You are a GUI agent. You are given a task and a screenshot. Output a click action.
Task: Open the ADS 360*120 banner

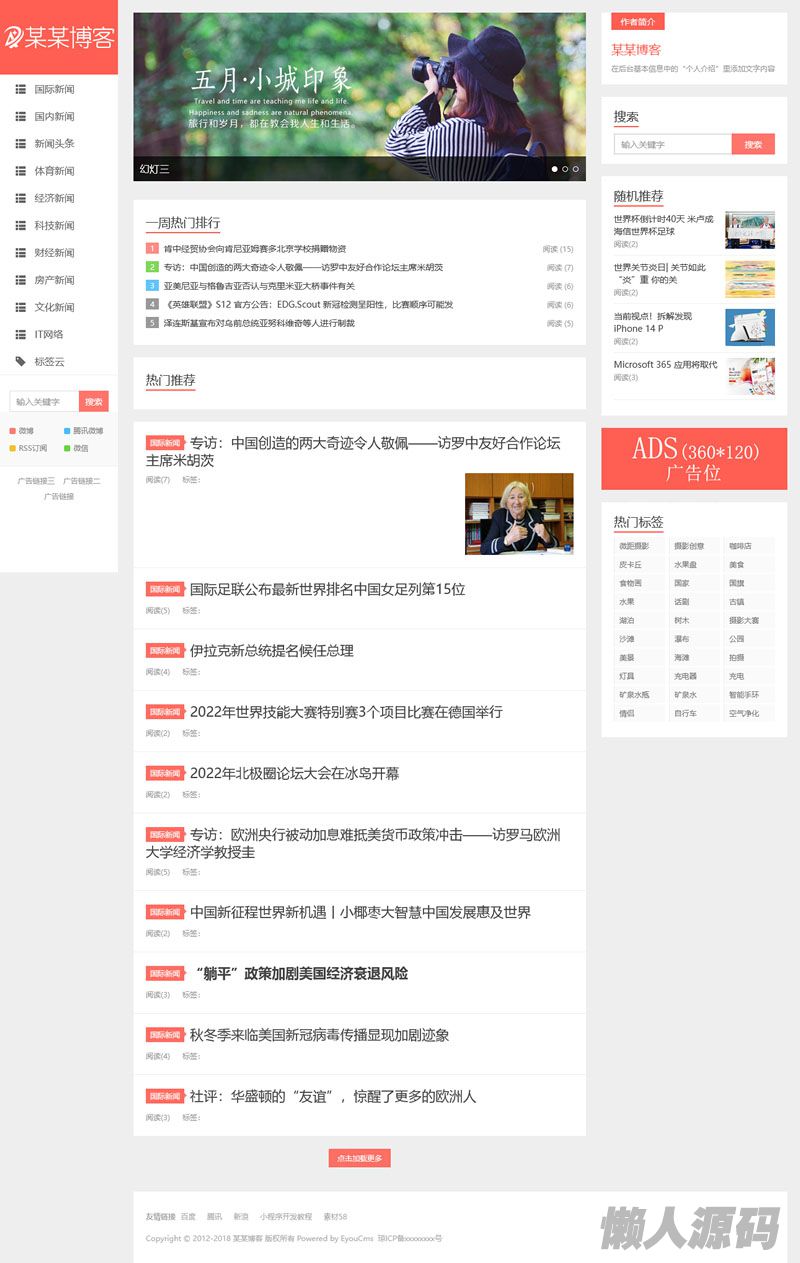click(x=694, y=459)
